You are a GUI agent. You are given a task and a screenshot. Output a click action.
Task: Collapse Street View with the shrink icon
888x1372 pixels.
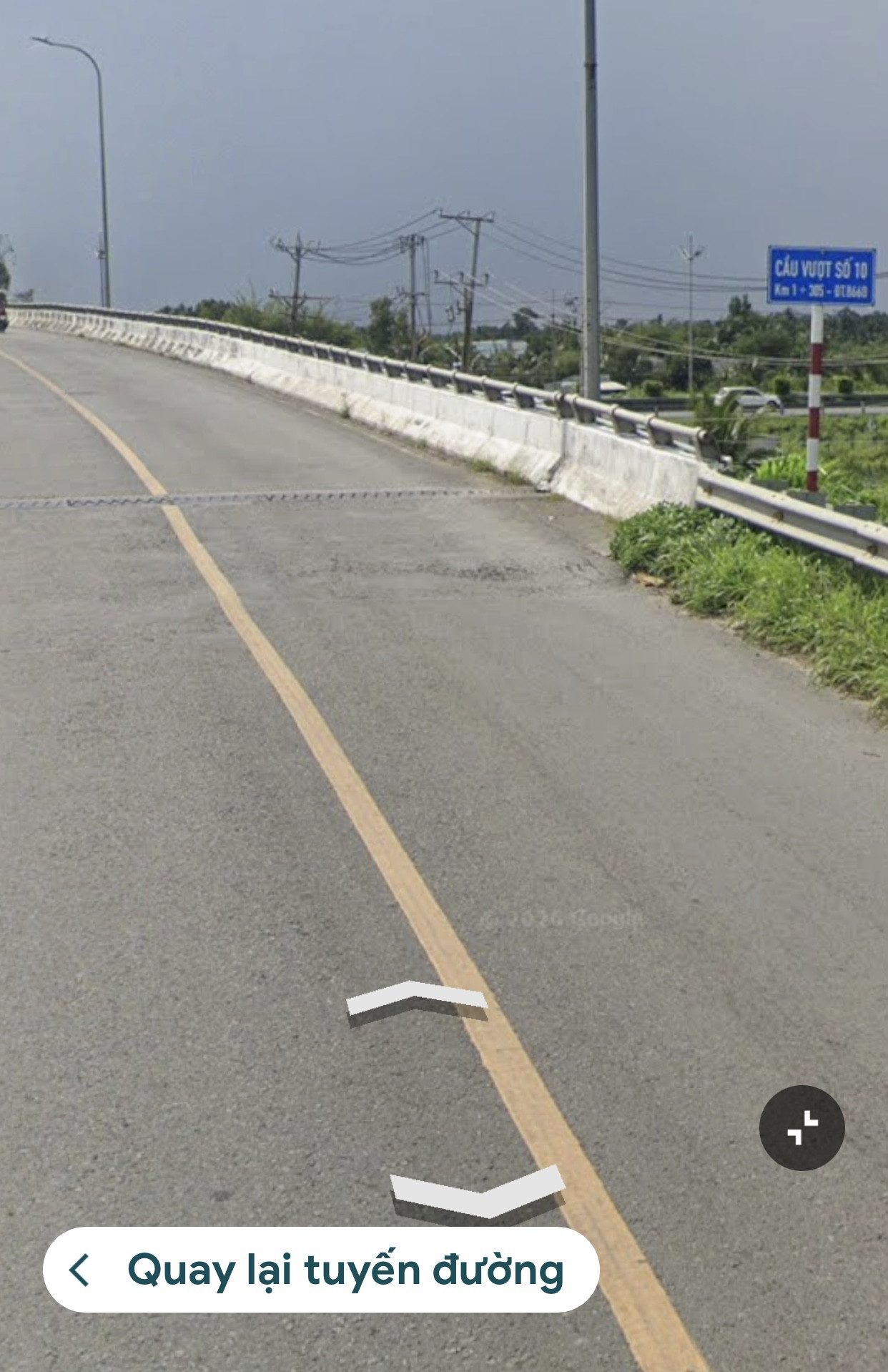click(x=802, y=1128)
